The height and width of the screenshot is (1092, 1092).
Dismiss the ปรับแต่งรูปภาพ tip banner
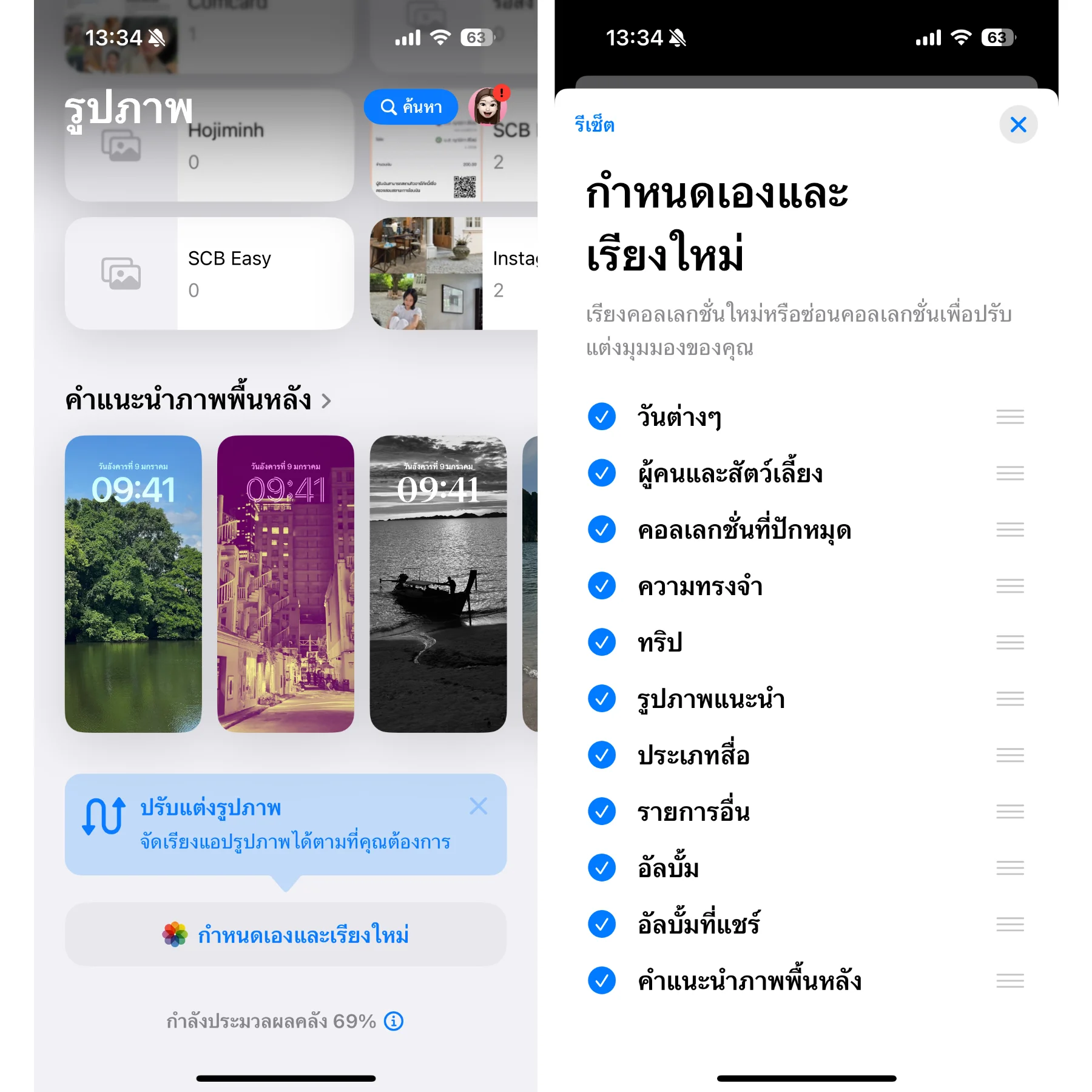(x=478, y=806)
